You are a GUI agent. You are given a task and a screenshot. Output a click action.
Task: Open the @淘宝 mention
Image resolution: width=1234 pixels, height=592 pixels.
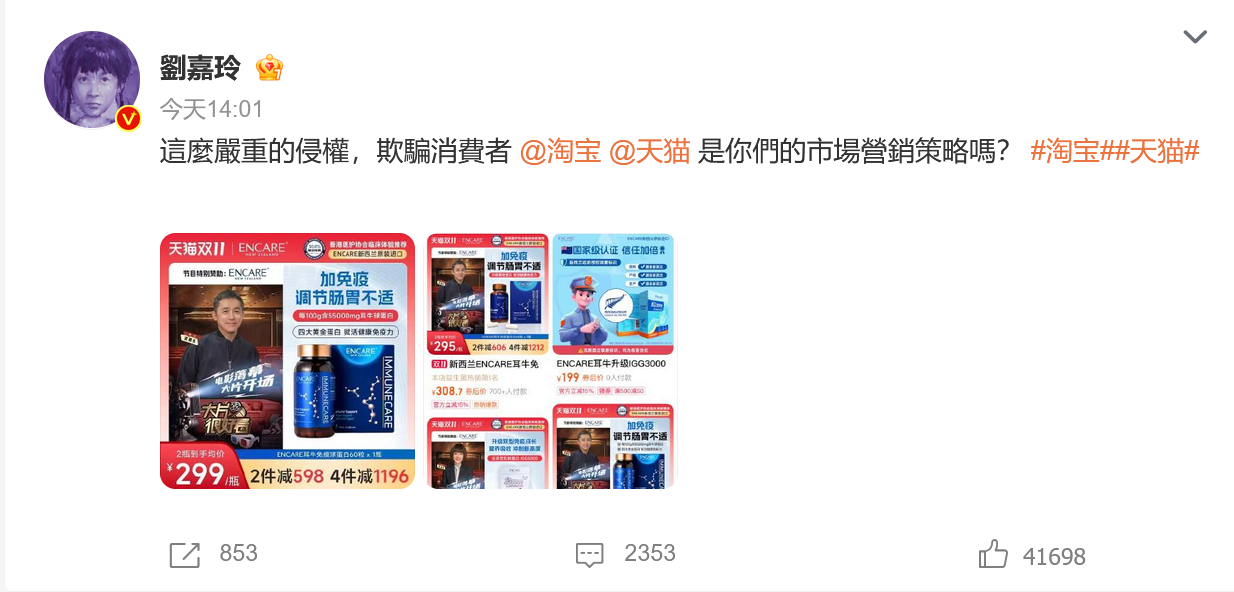pyautogui.click(x=560, y=152)
